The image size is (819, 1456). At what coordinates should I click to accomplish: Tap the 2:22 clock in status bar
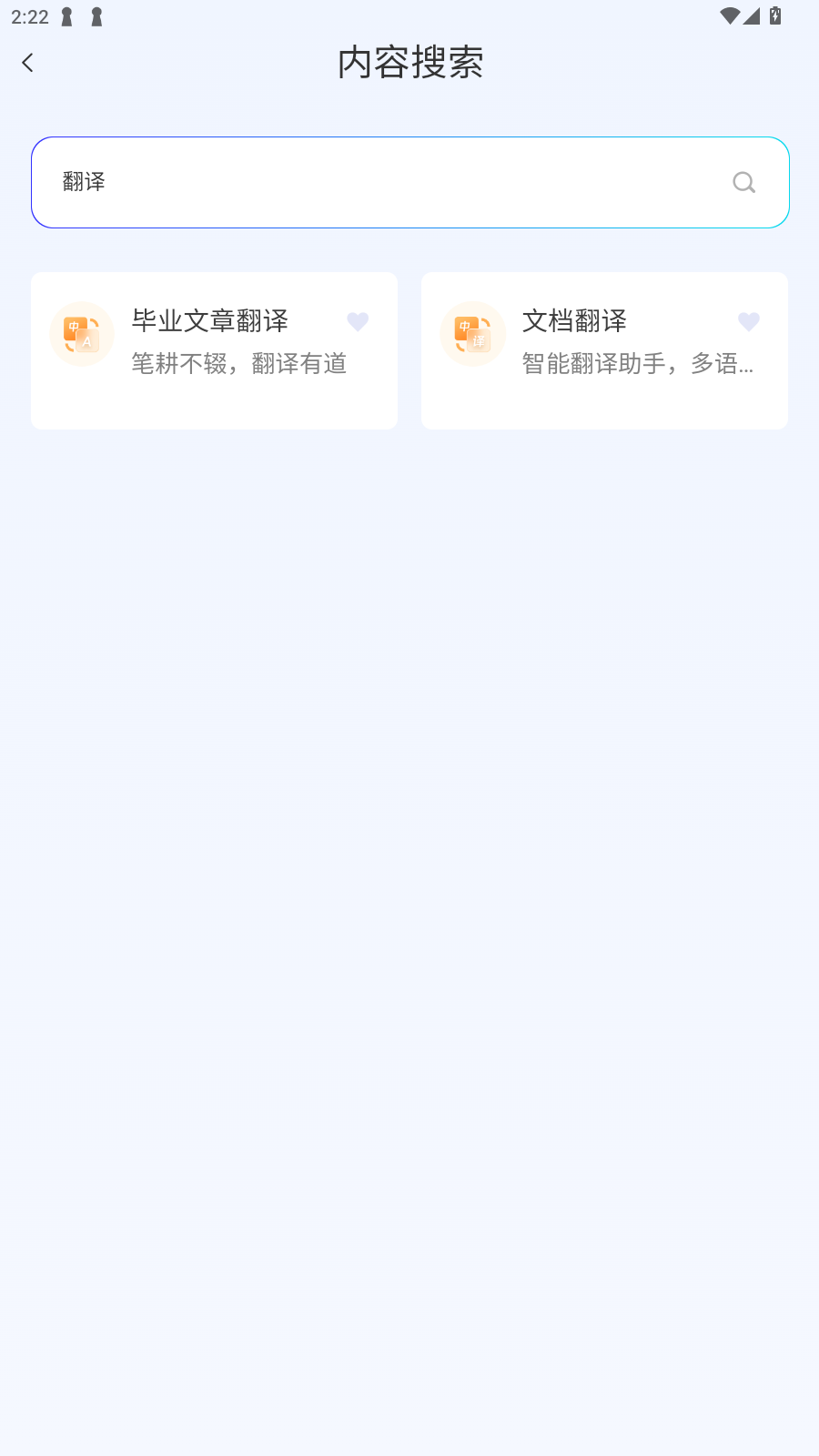tap(29, 15)
